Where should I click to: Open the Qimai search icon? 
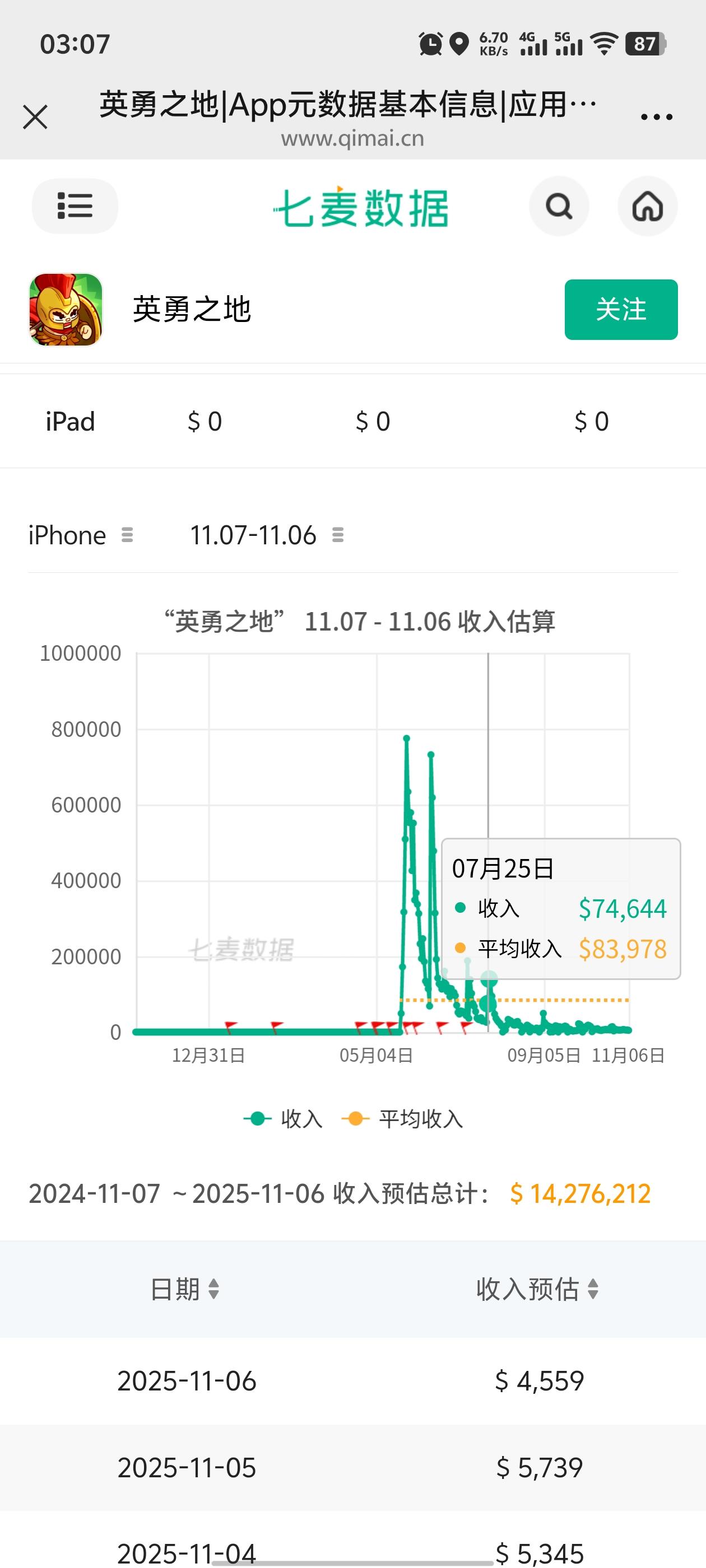point(559,206)
